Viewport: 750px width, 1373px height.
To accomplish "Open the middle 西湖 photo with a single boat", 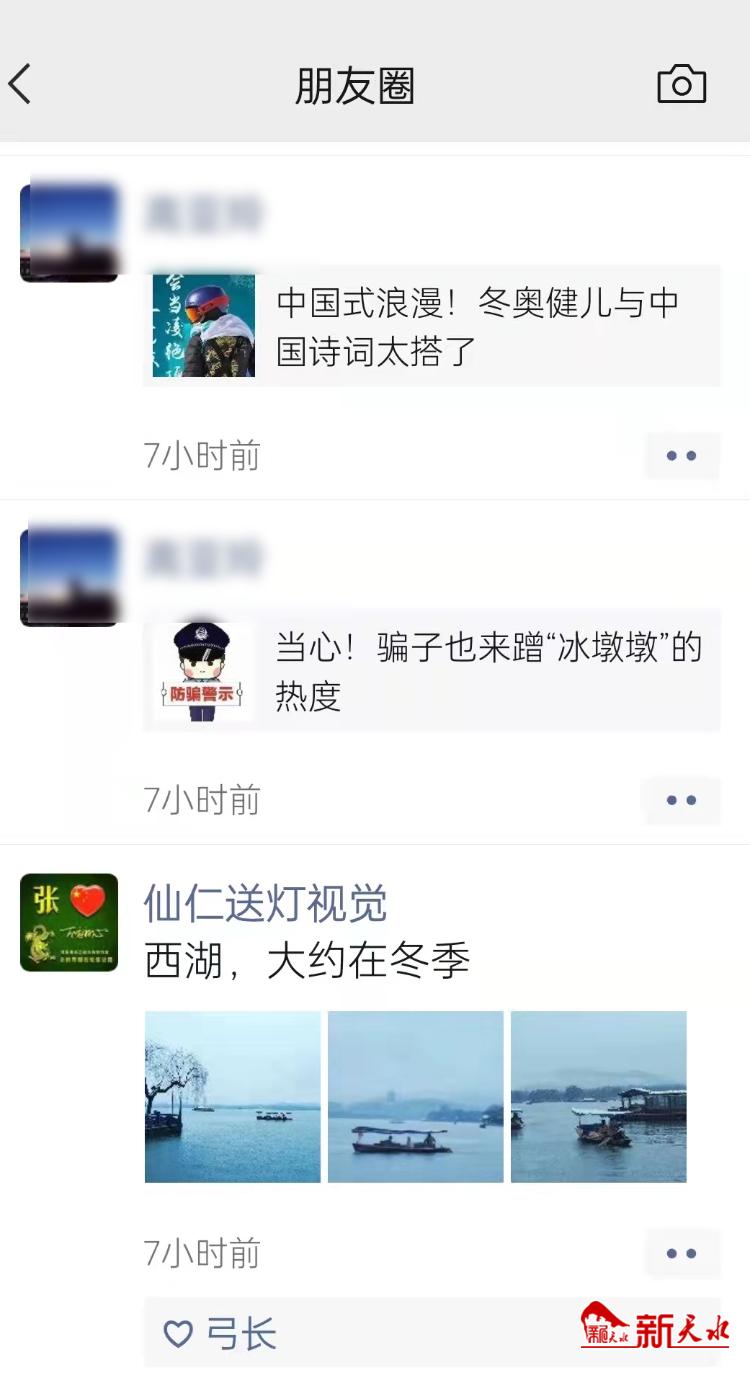I will tap(416, 1097).
